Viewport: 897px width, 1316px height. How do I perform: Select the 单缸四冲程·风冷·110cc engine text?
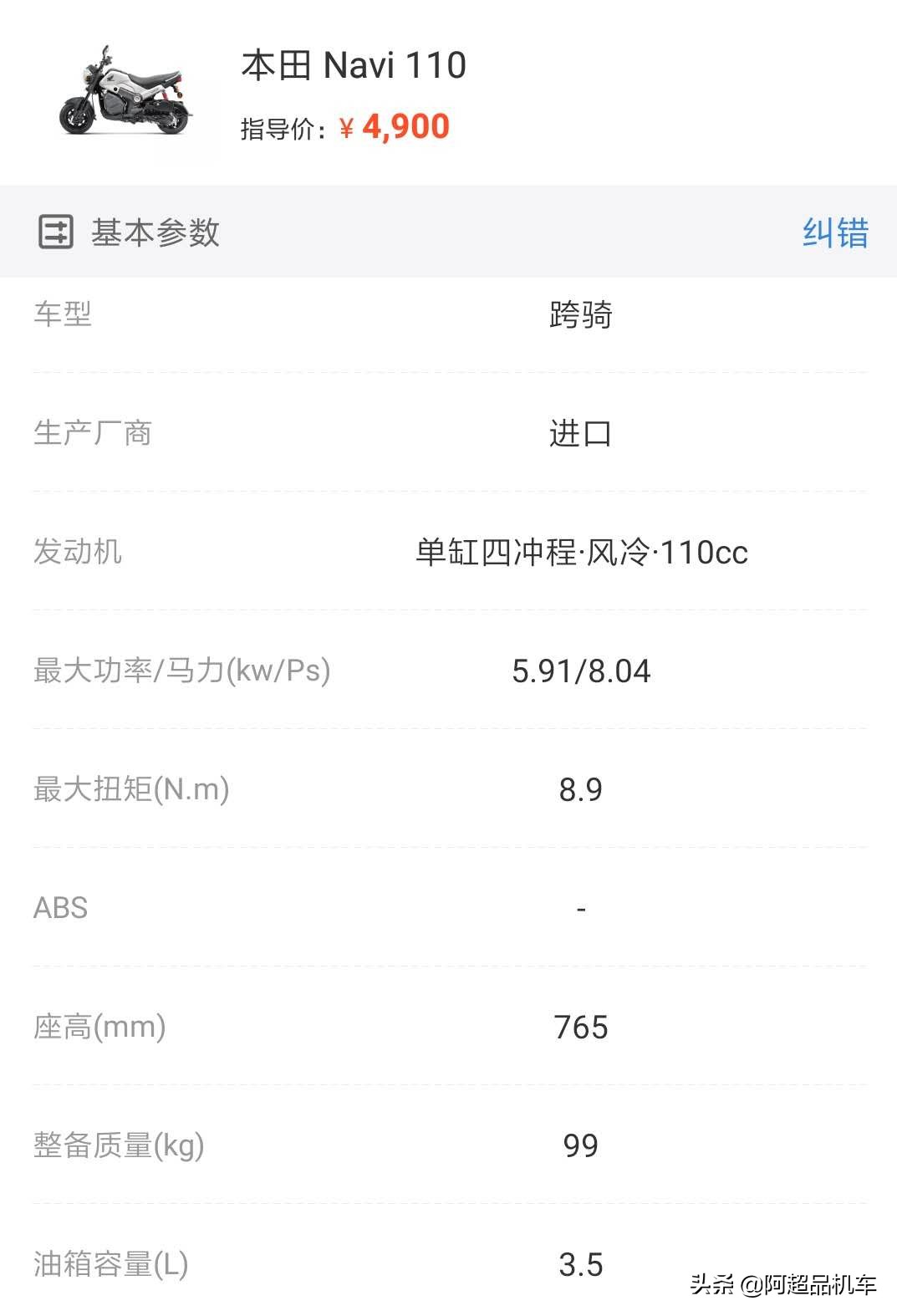tap(583, 551)
